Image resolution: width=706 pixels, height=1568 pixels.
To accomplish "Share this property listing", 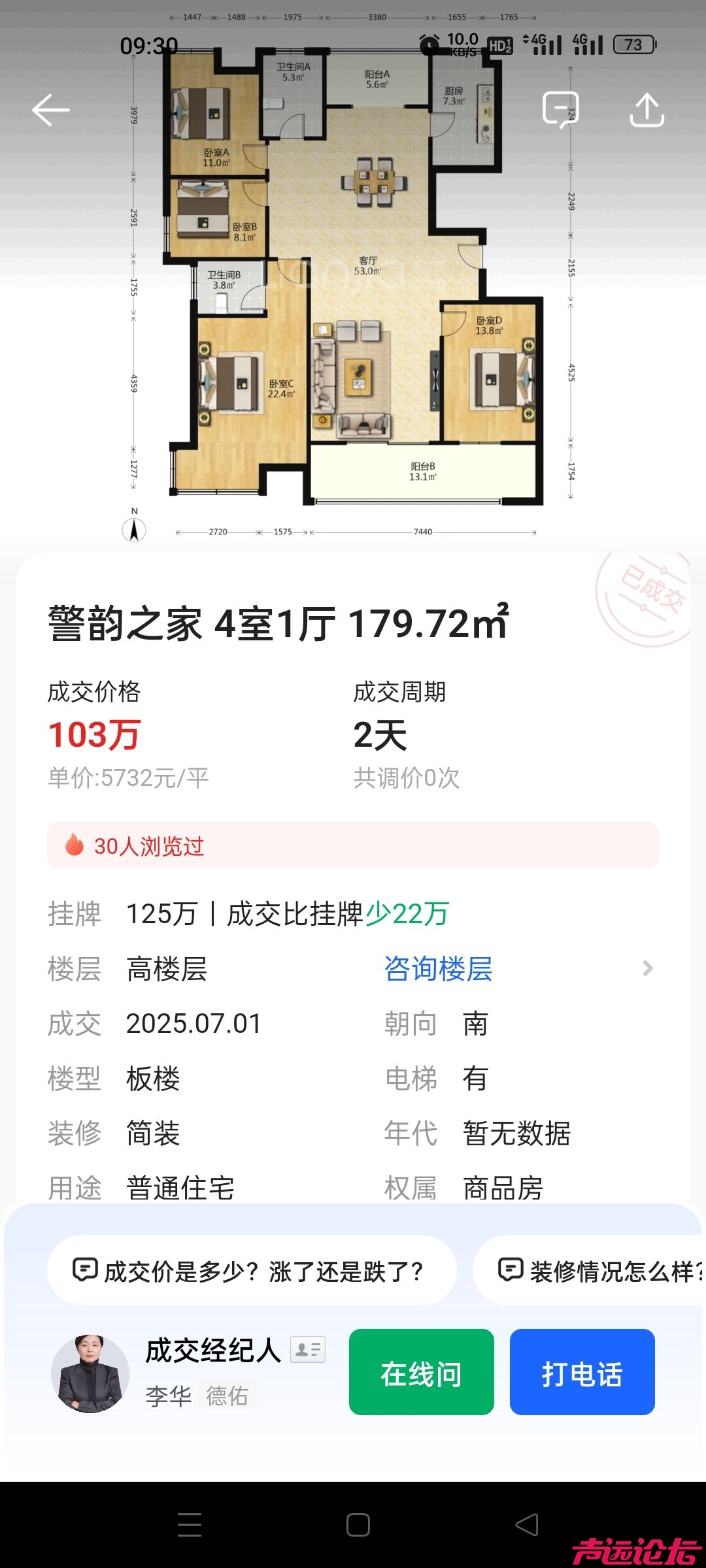I will (x=647, y=110).
